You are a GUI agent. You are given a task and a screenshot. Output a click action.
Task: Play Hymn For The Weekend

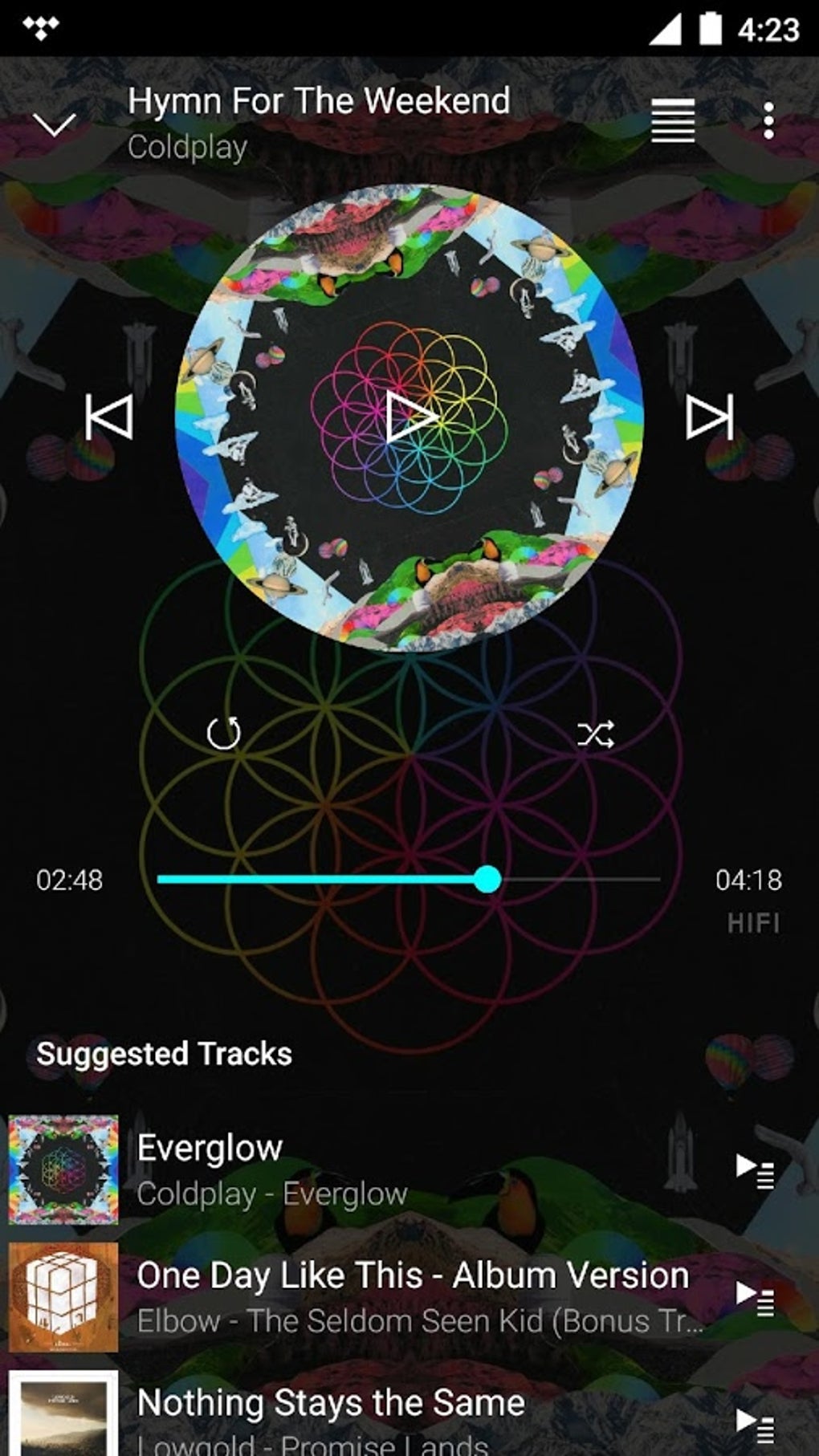(x=411, y=417)
